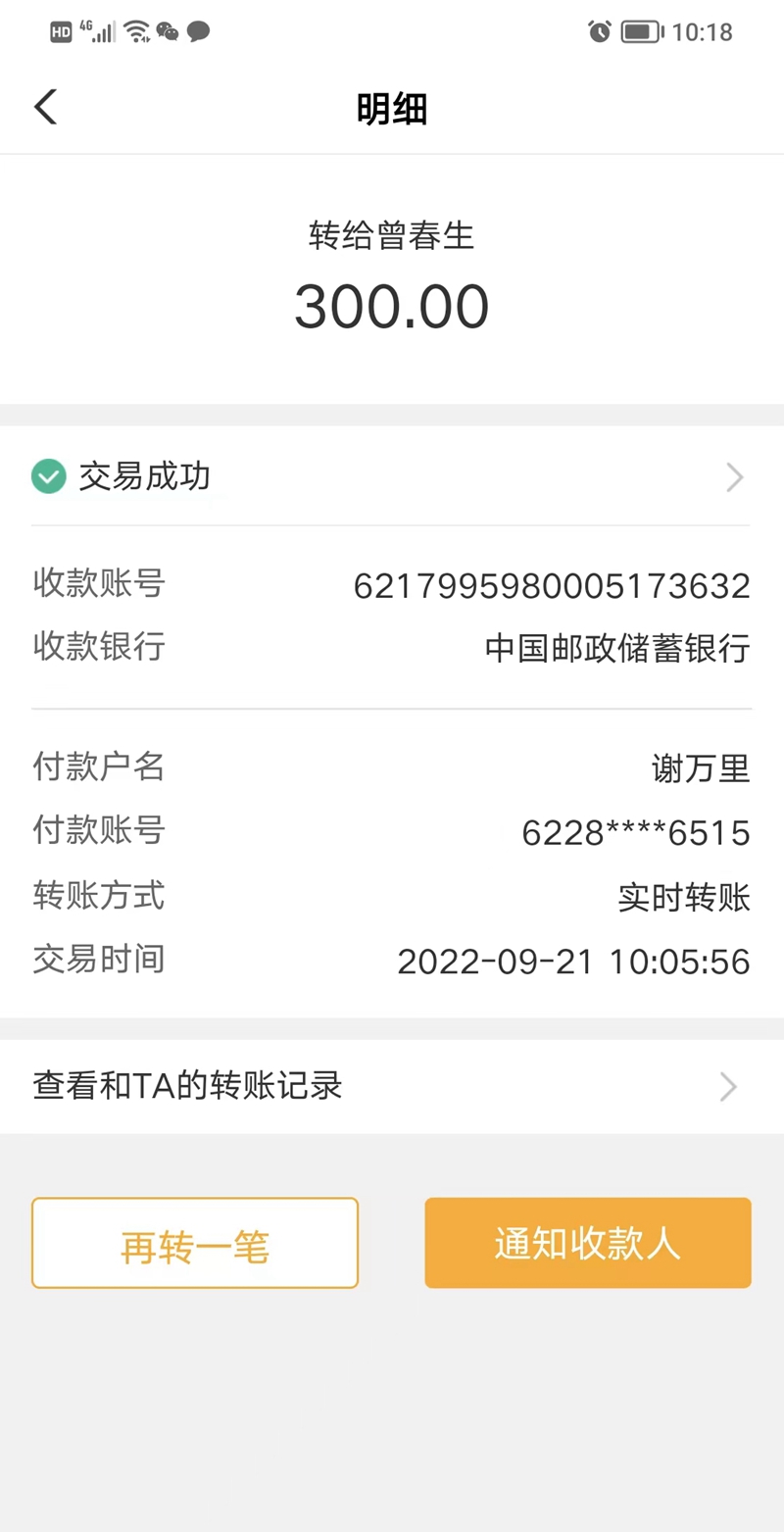This screenshot has width=784, height=1532.
Task: Tap the back arrow to leave detail page
Action: click(45, 106)
